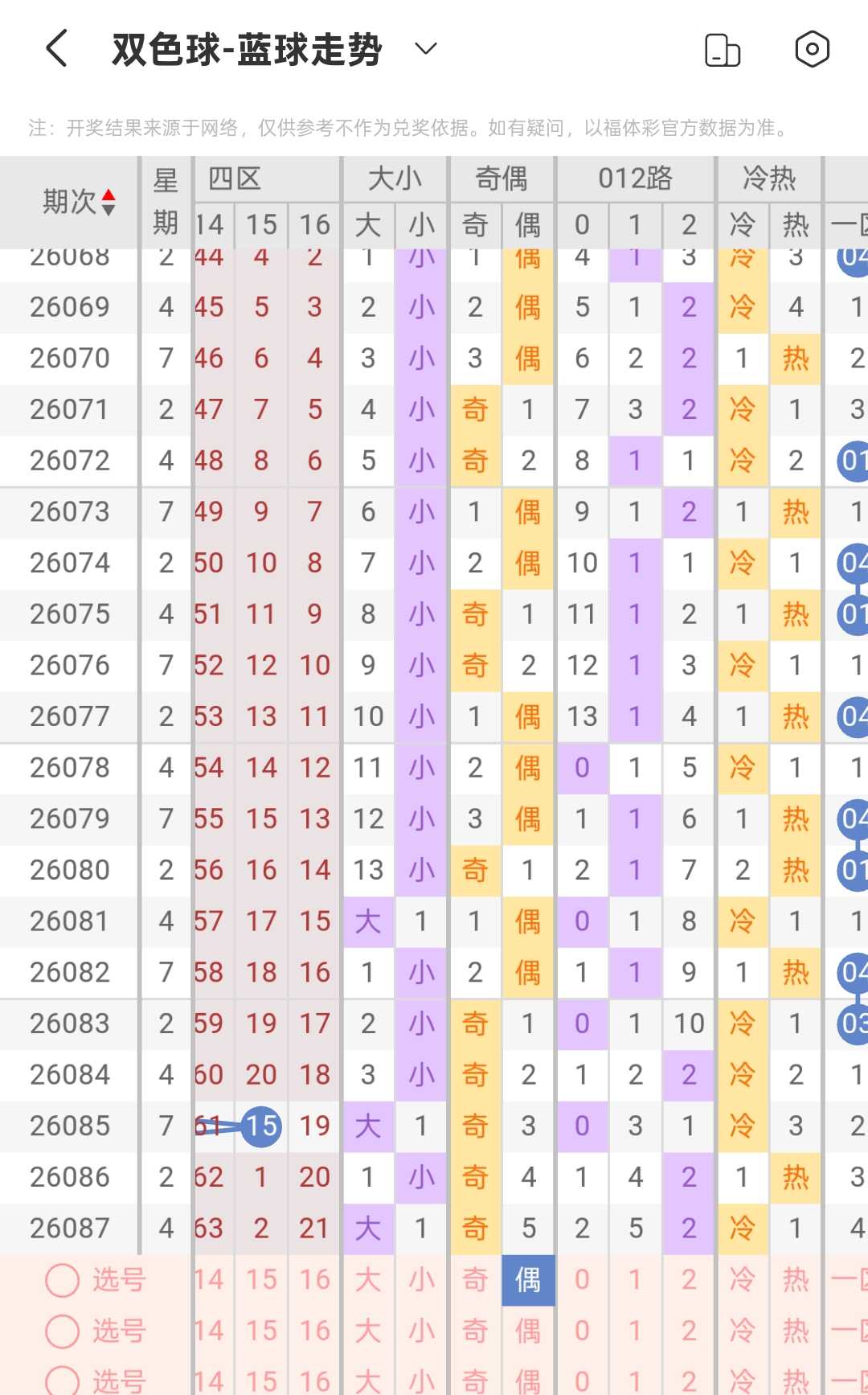Choose 冷 in the top 选号 row

click(742, 1280)
